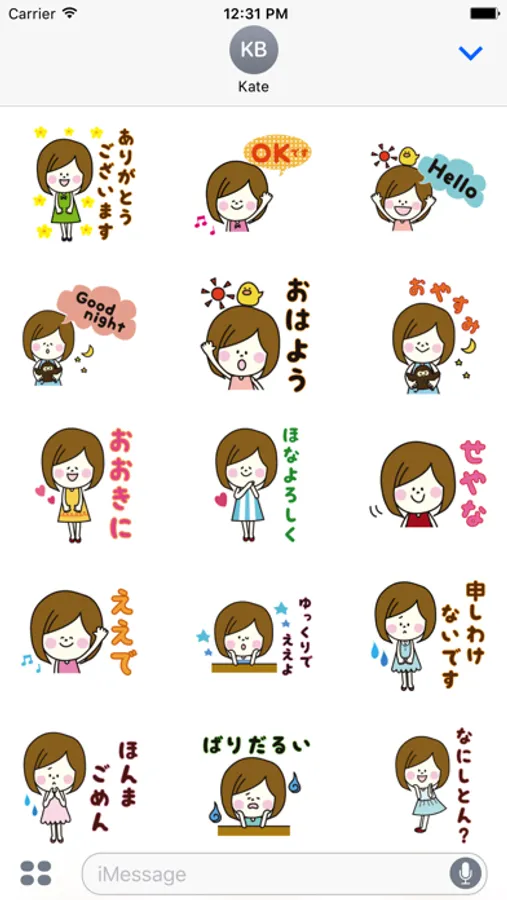507x900 pixels.
Task: Collapse with the blue chevron arrow
Action: pos(470,53)
